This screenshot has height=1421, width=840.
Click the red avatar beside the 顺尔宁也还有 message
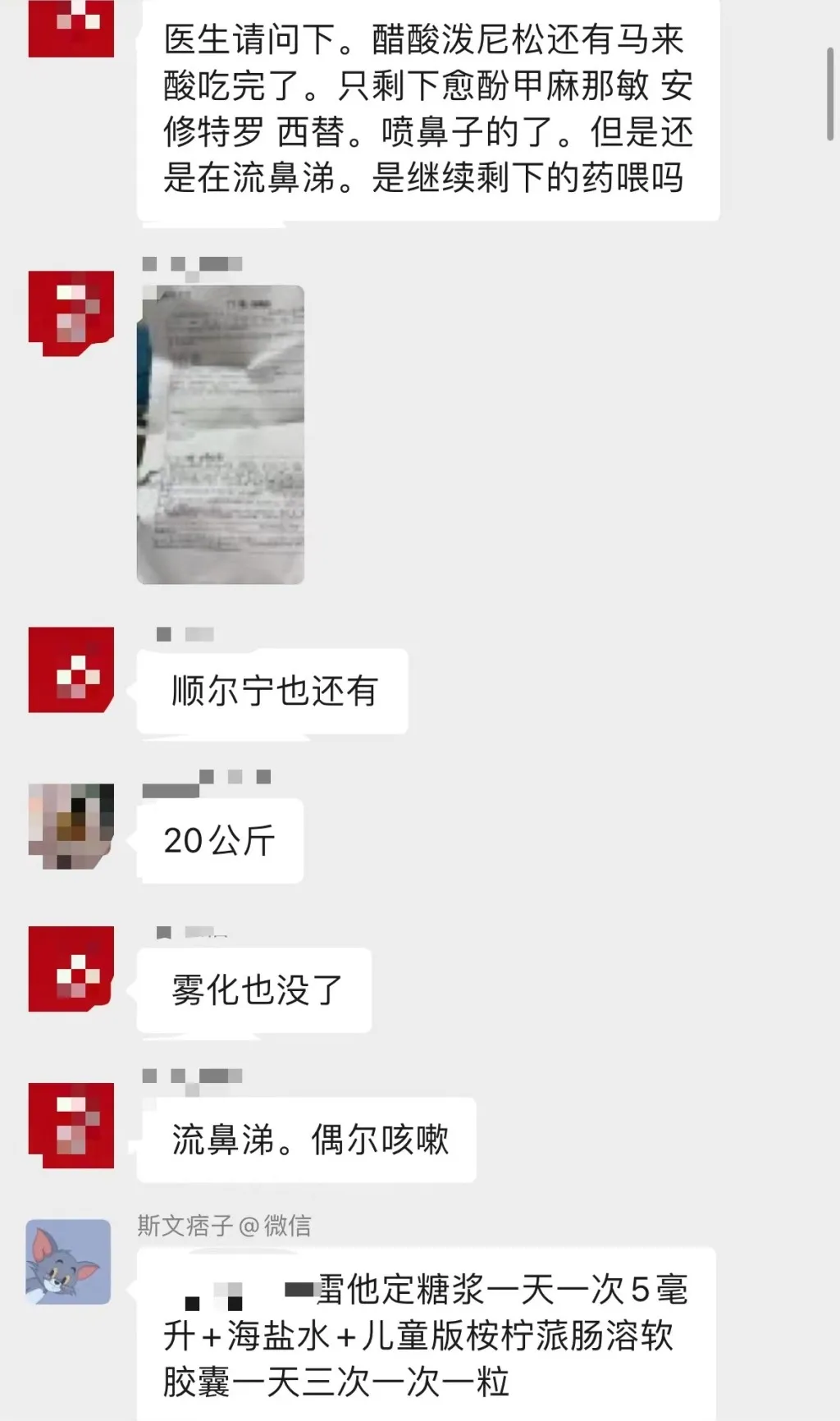tap(72, 669)
